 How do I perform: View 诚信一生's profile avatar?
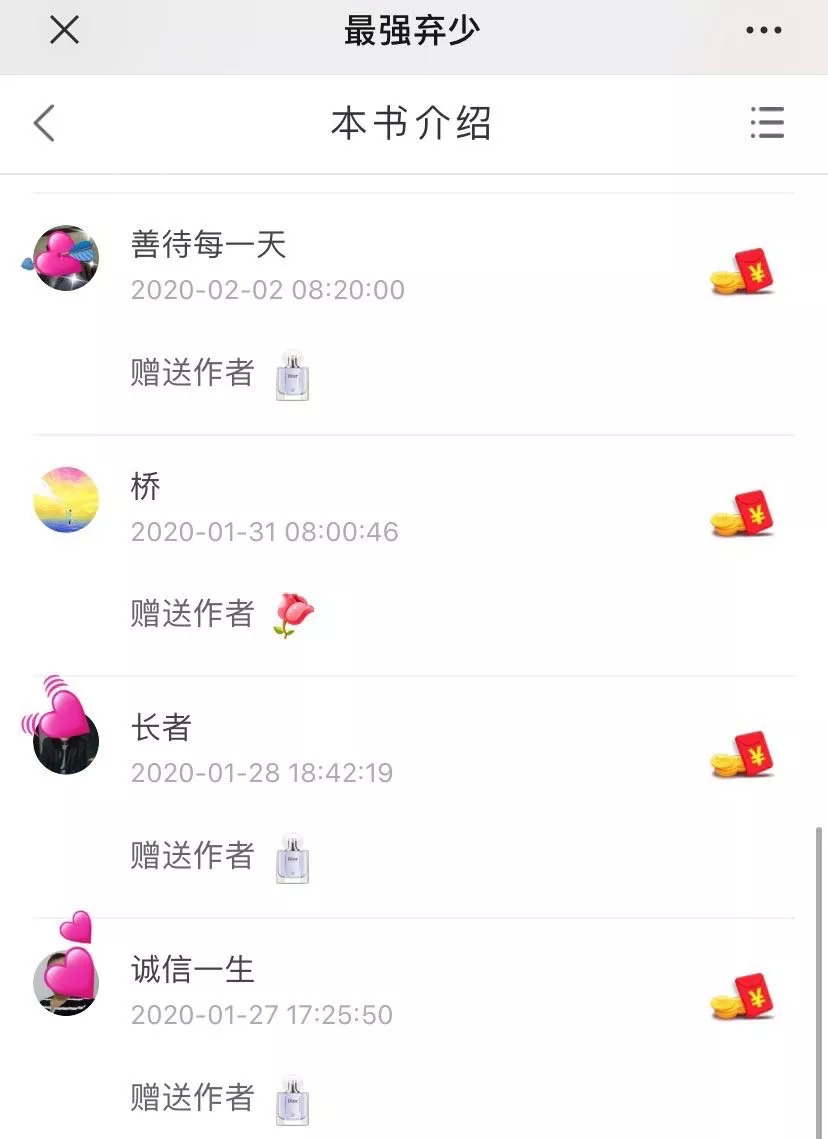66,982
